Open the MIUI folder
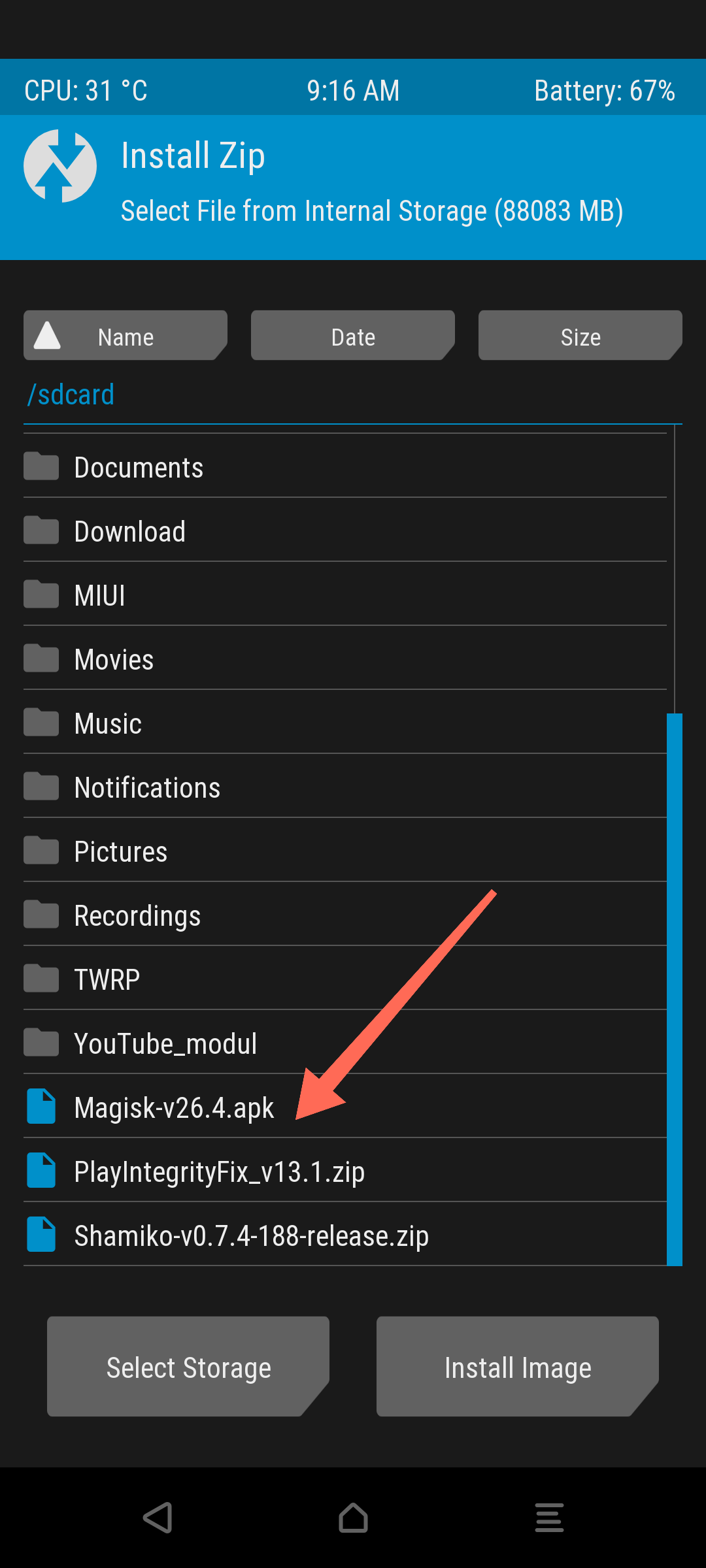The image size is (706, 1568). [x=99, y=595]
